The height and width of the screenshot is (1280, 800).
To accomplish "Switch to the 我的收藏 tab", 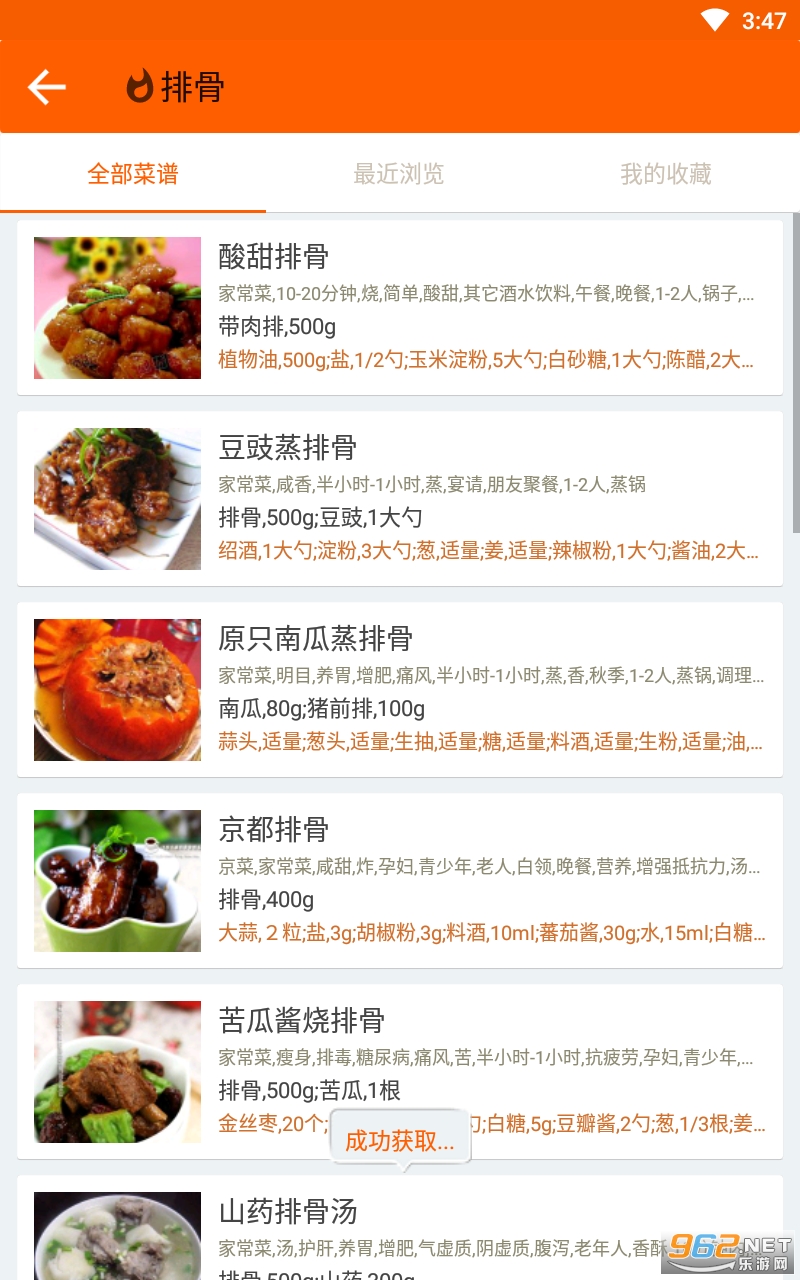I will click(665, 174).
